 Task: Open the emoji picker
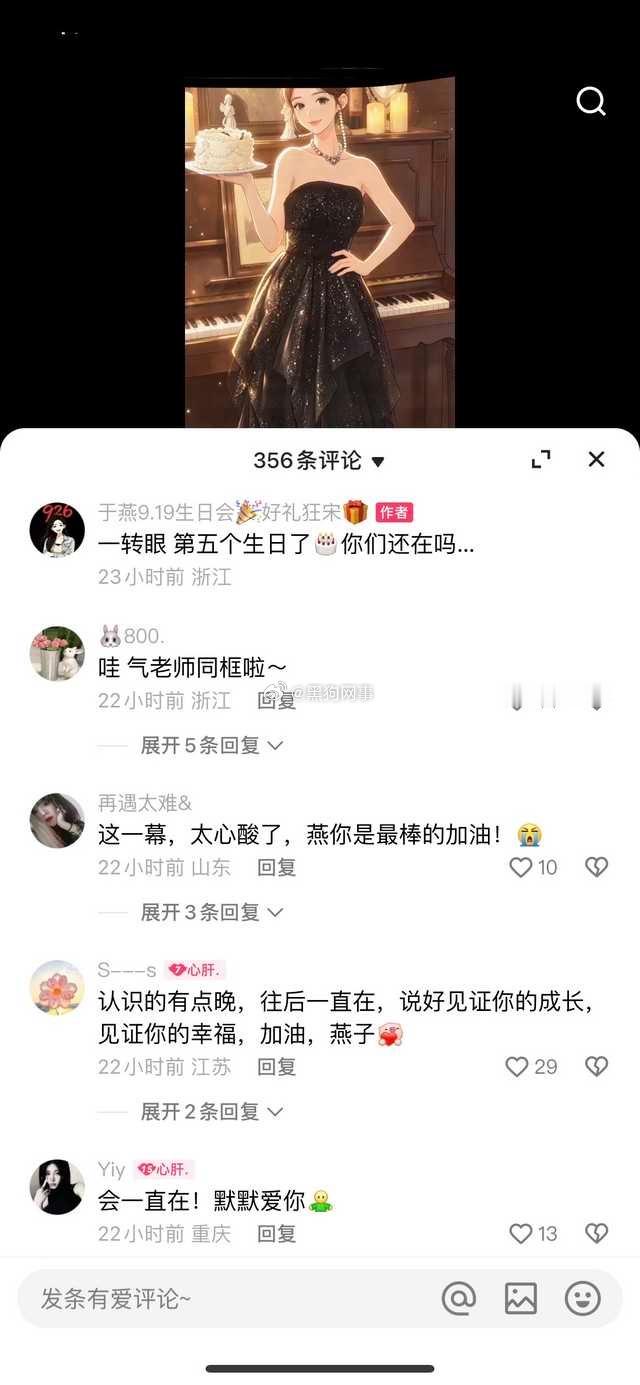tap(583, 1299)
